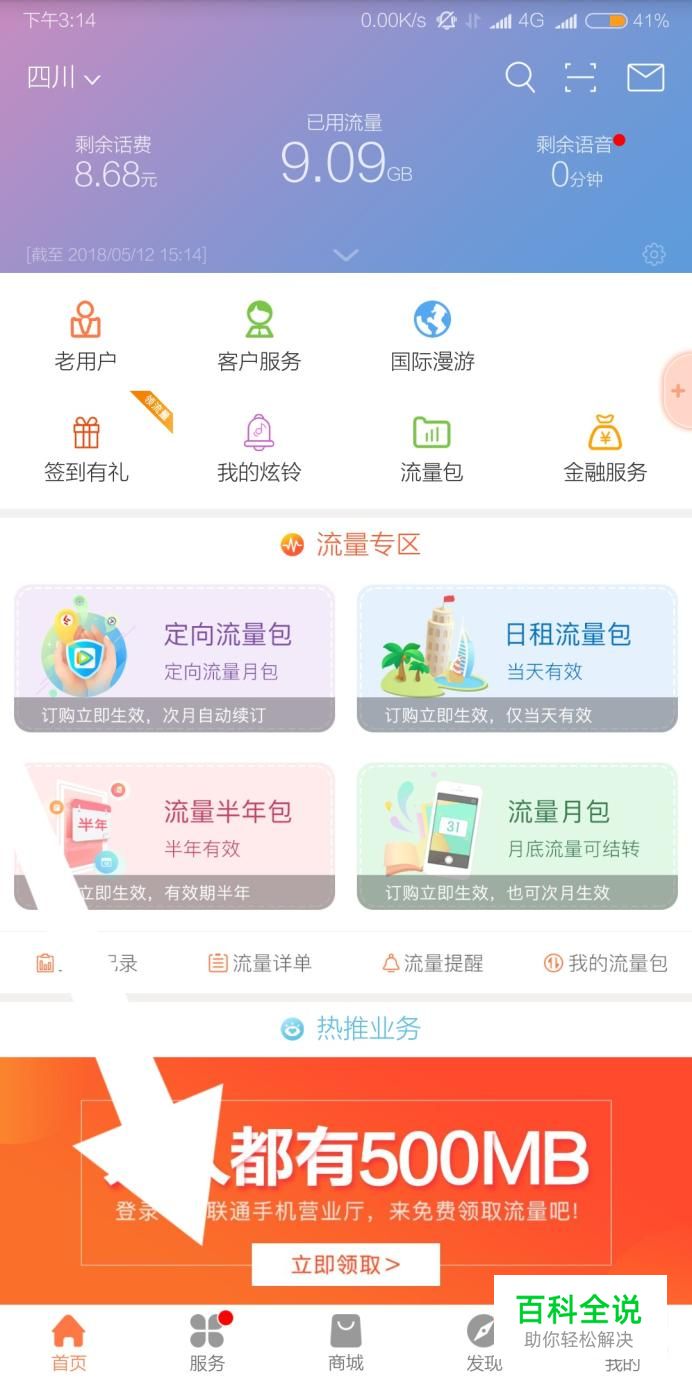Switch to the 服务 tab

pyautogui.click(x=207, y=1343)
